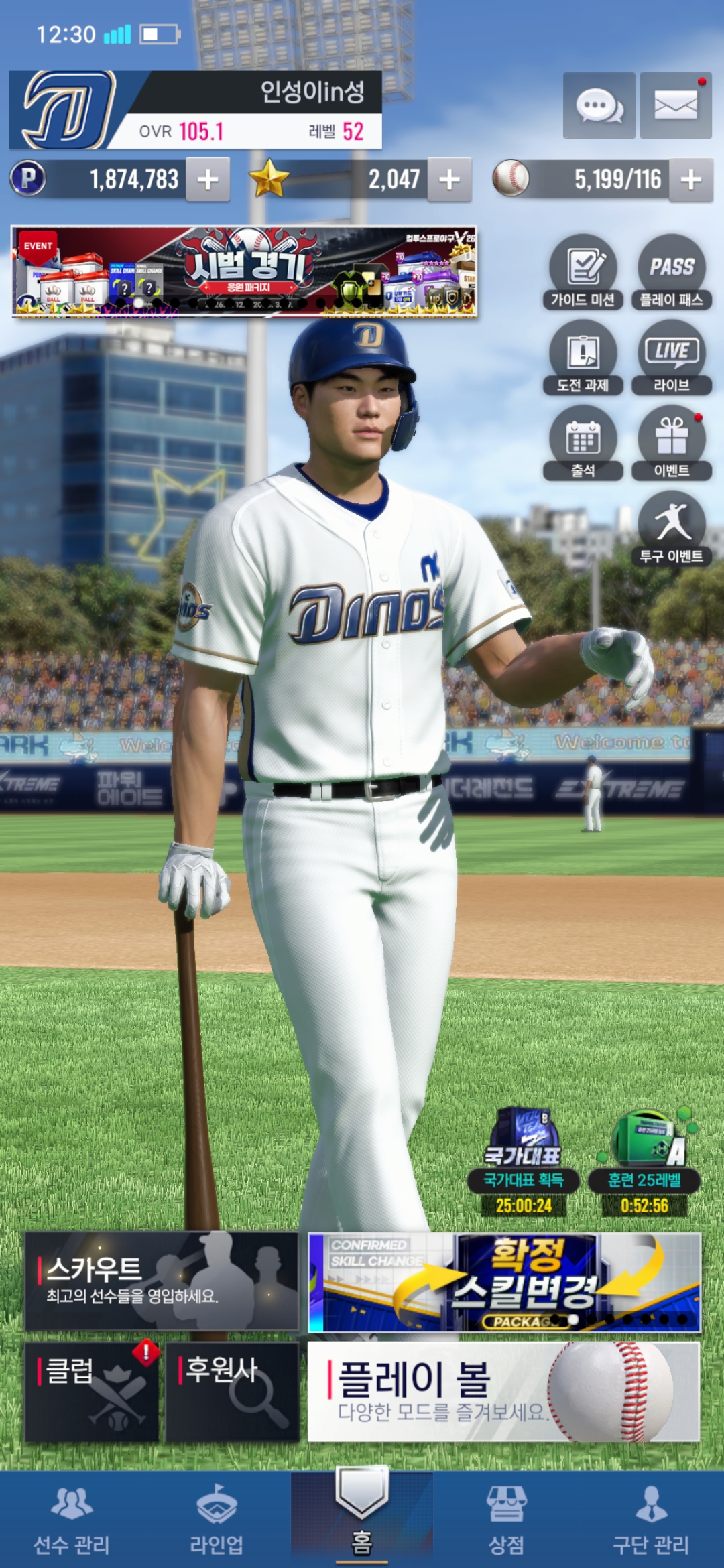The height and width of the screenshot is (1568, 724).
Task: Open the 후원사 tile
Action: coord(232,1391)
